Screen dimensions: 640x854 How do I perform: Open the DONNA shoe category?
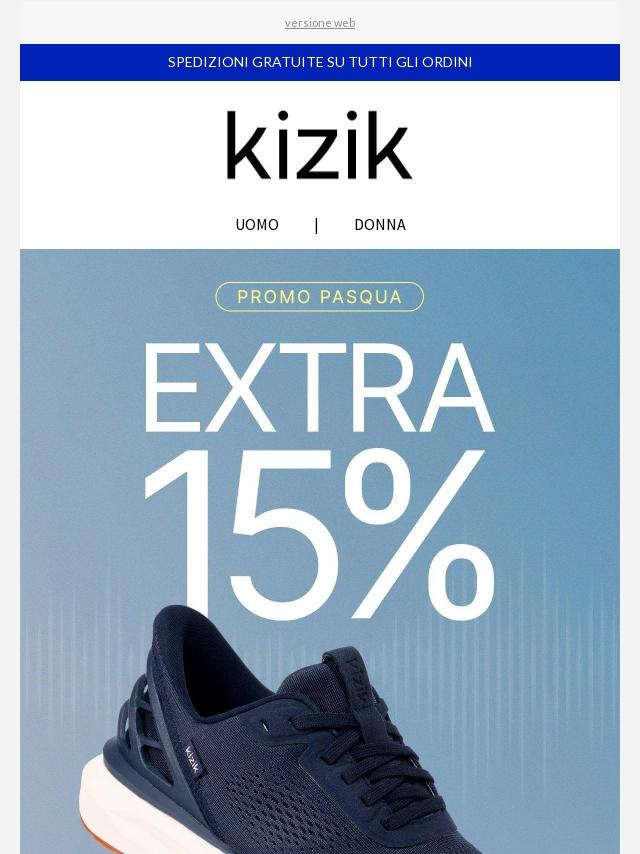pos(380,225)
